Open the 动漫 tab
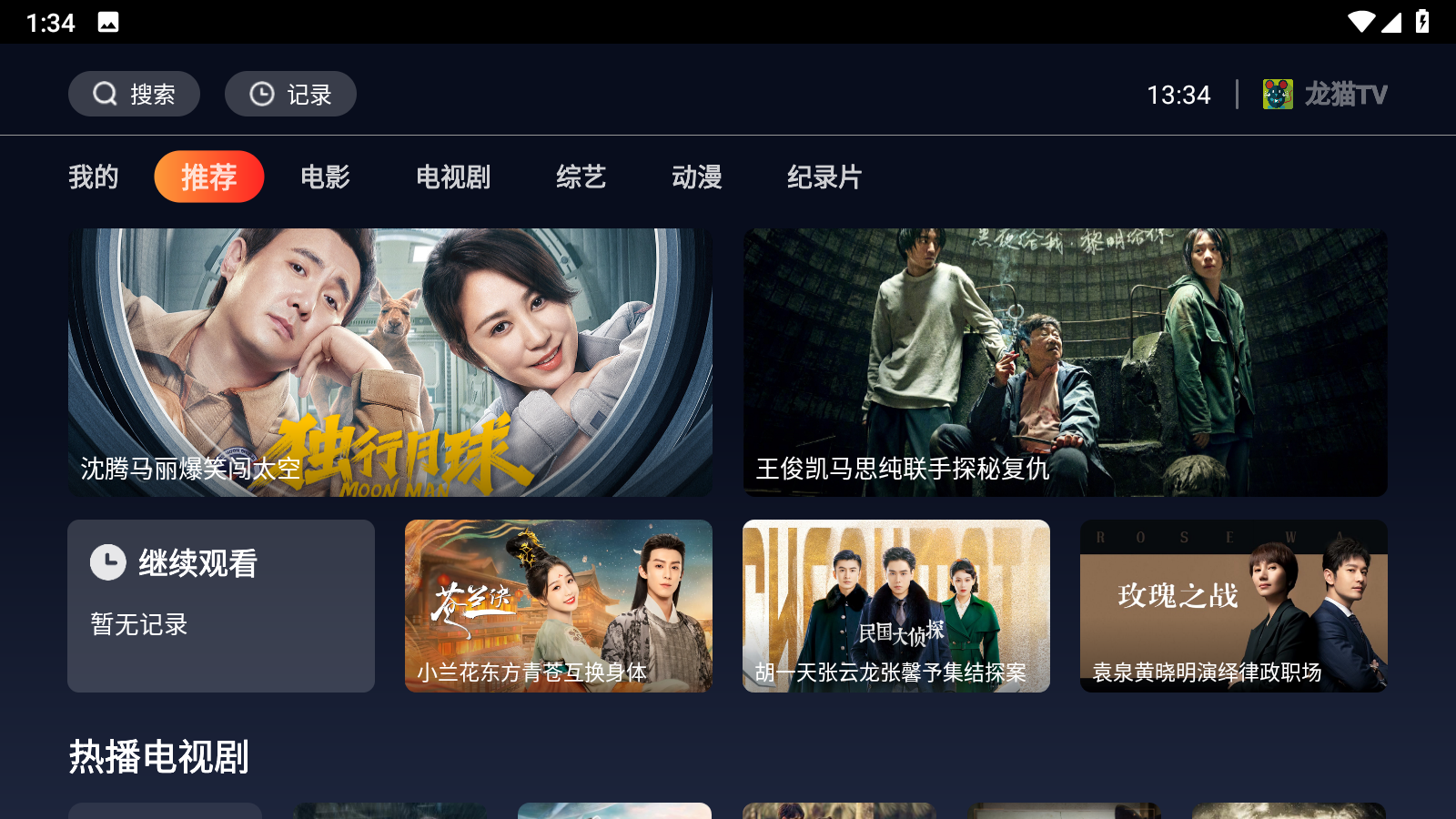Screen dimensions: 1456x819 pyautogui.click(x=697, y=177)
